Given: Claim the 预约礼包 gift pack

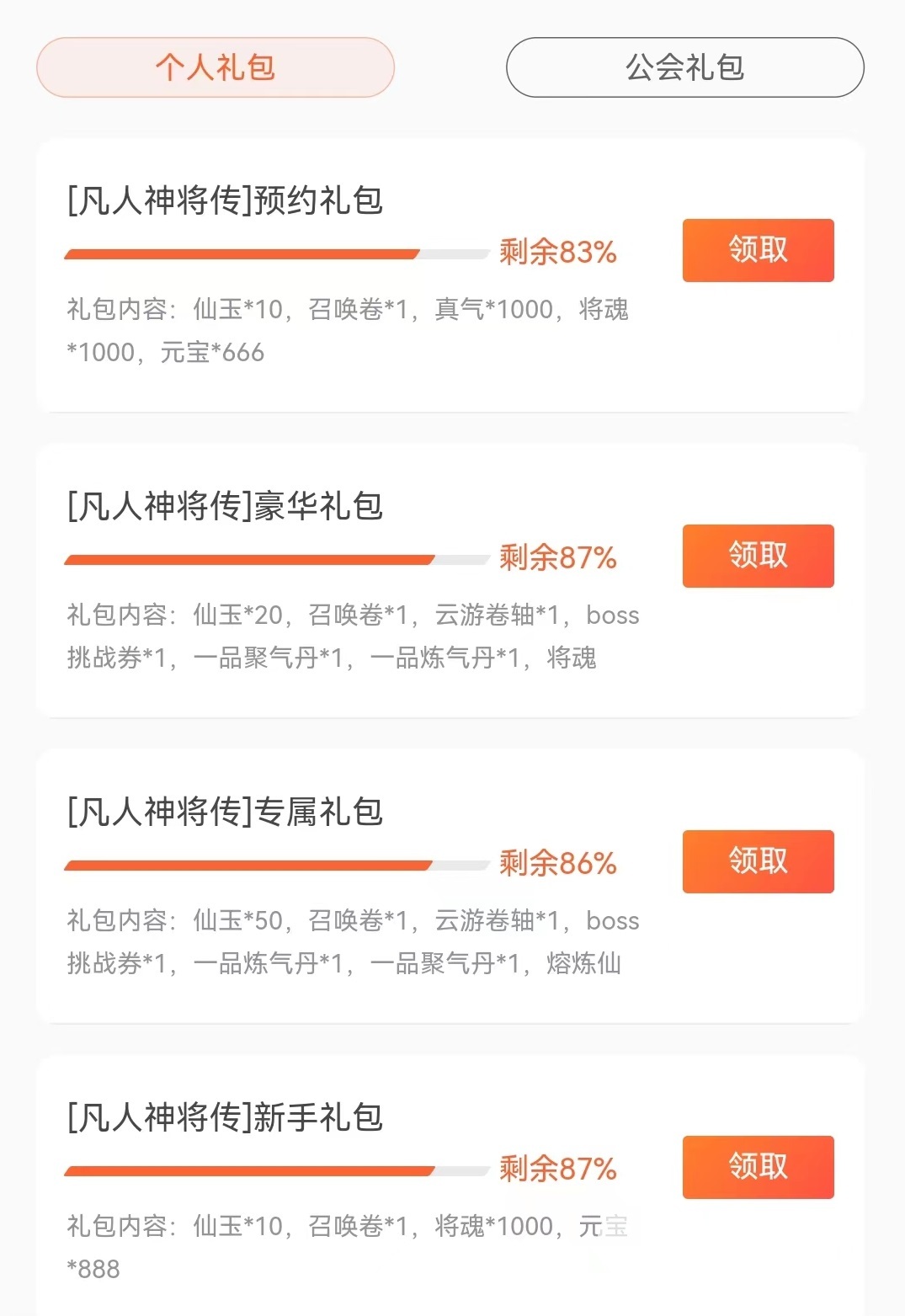Looking at the screenshot, I should pos(758,250).
